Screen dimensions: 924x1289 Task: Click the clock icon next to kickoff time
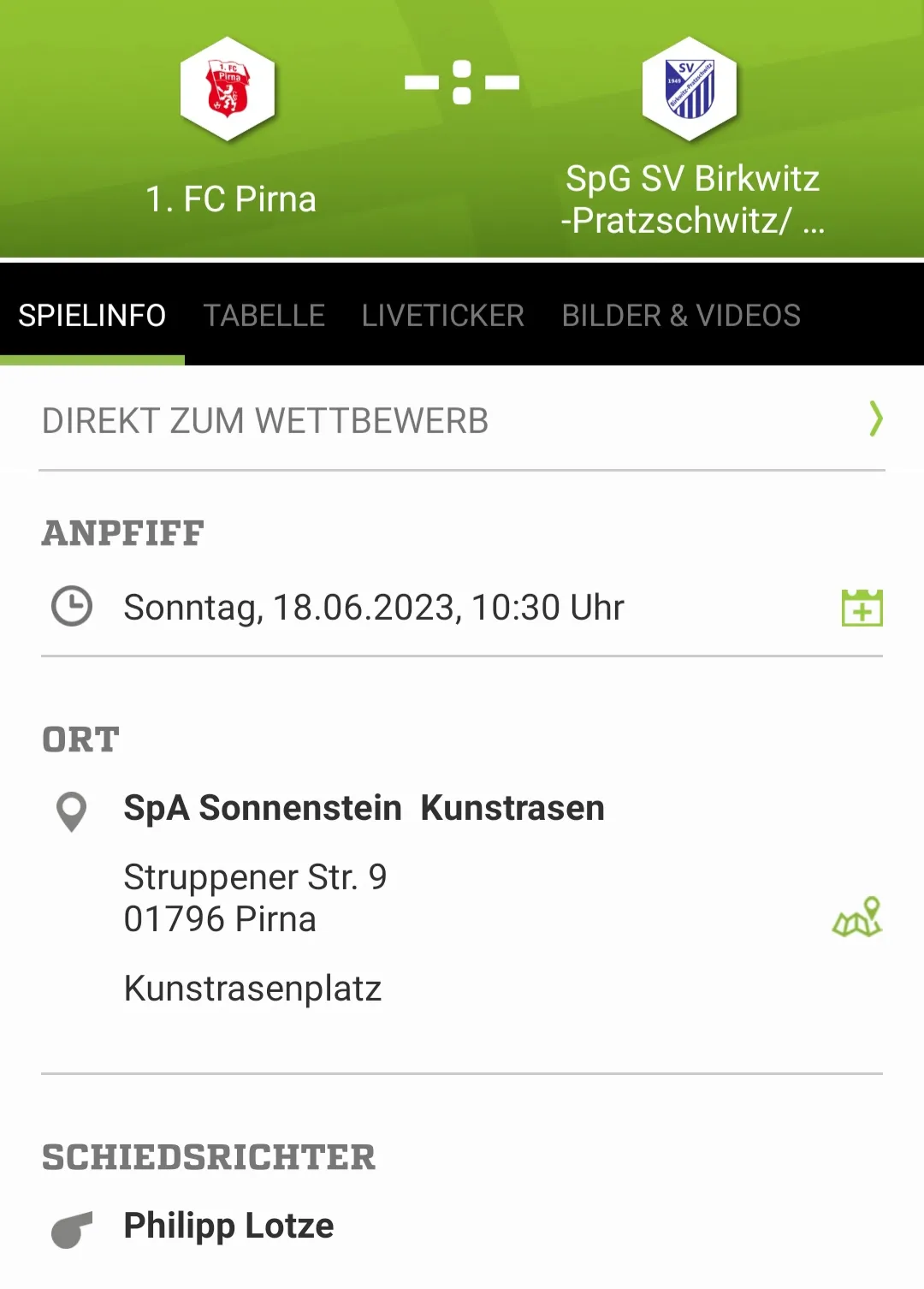72,607
